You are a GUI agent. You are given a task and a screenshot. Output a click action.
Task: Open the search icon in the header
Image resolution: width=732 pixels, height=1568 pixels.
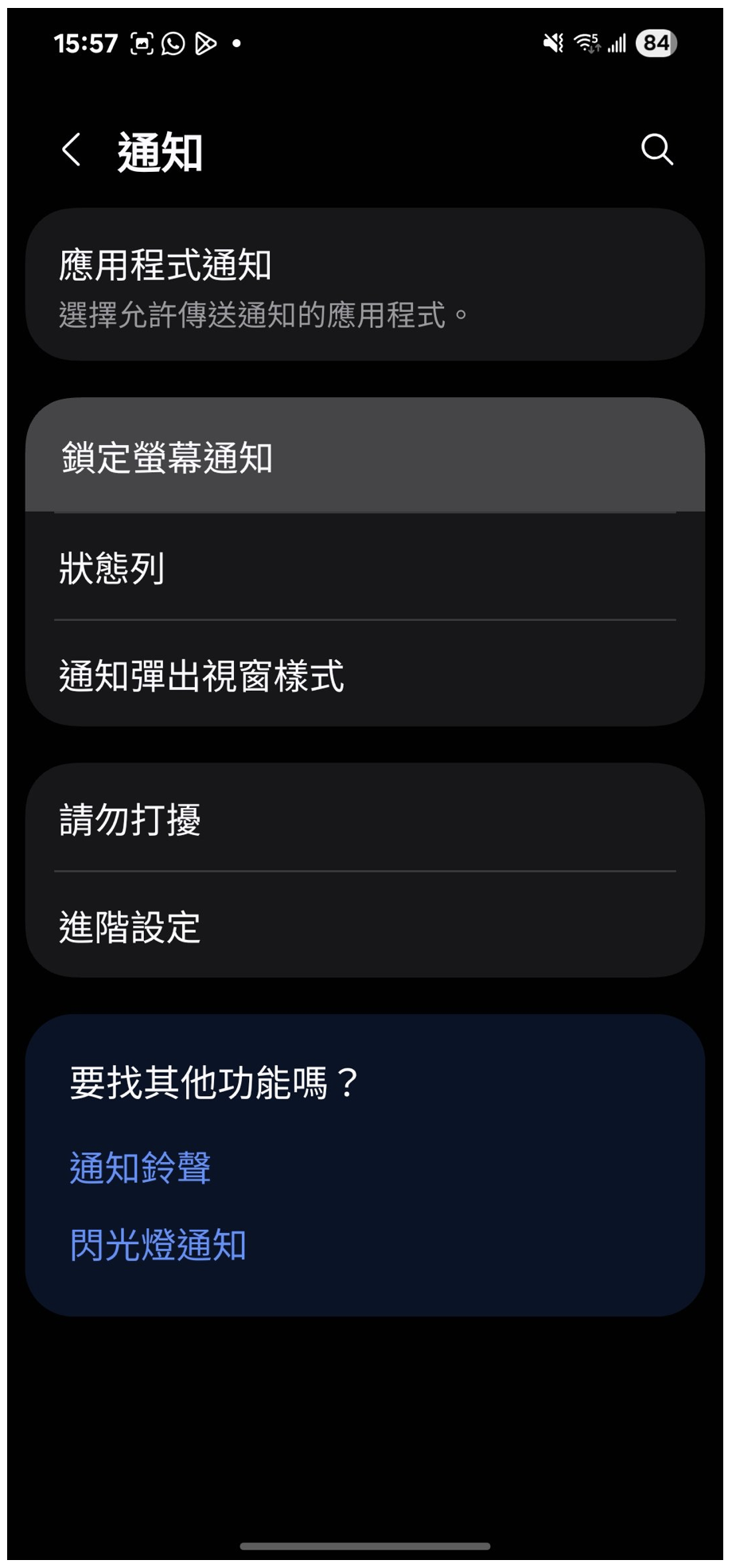point(656,149)
